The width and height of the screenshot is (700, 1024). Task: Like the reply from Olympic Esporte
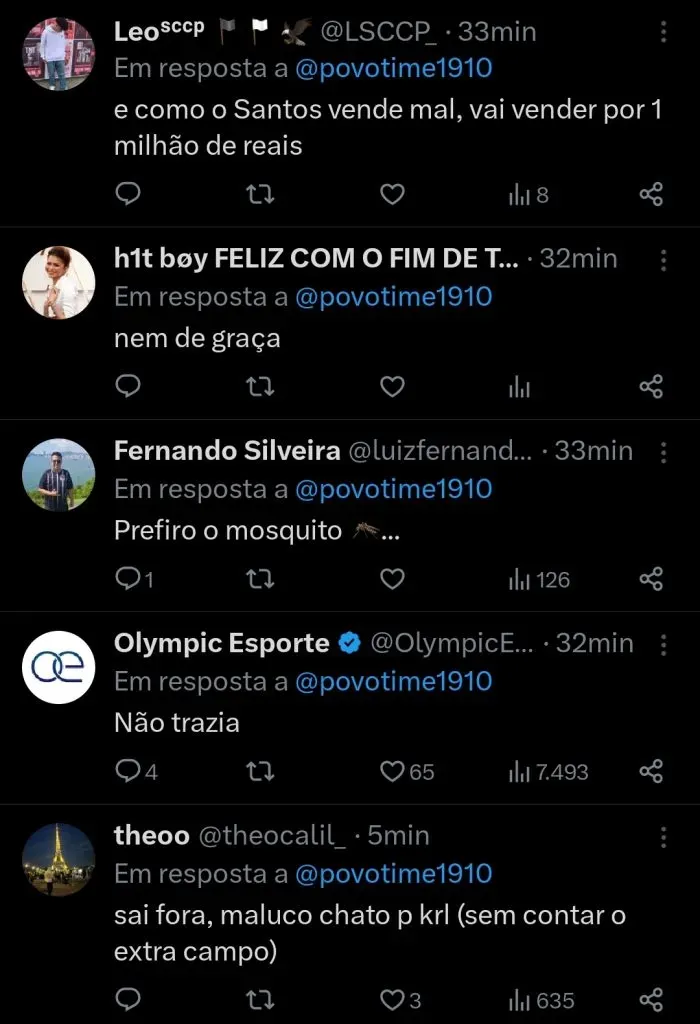coord(392,771)
